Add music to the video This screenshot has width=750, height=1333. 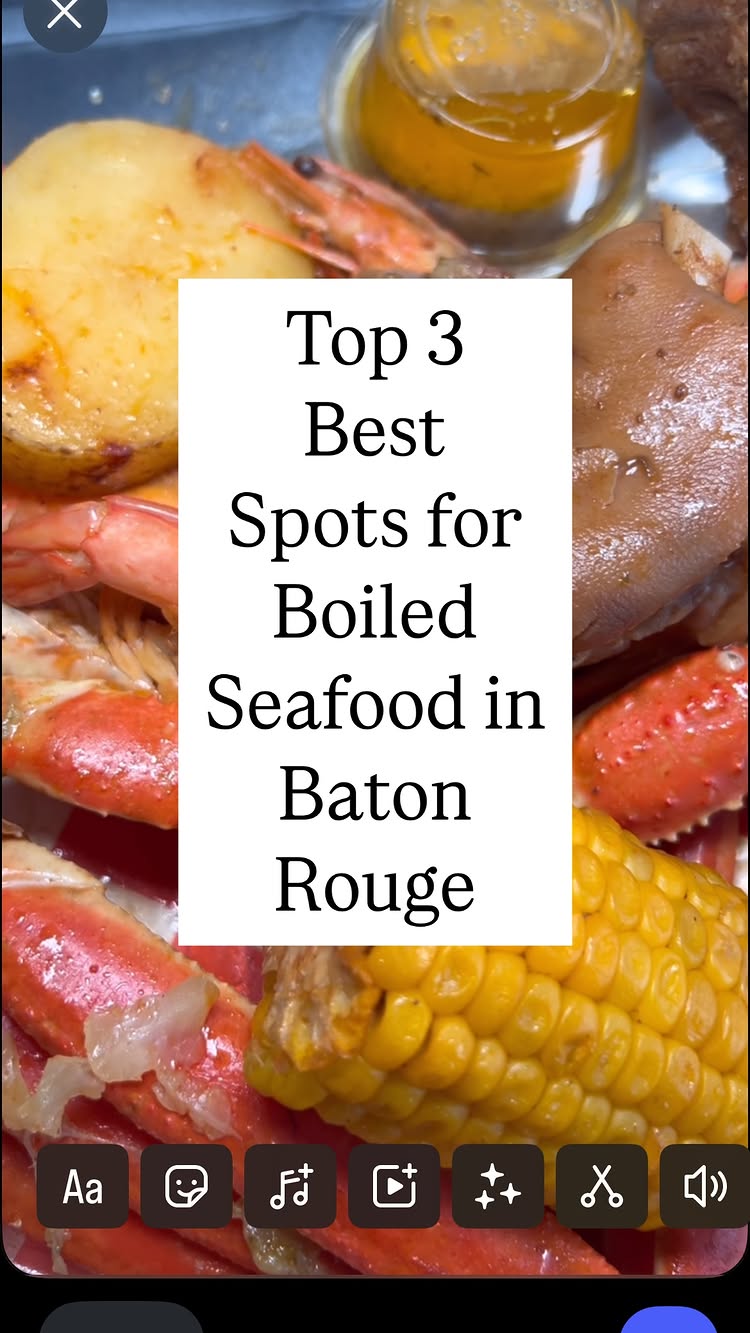click(x=291, y=1187)
